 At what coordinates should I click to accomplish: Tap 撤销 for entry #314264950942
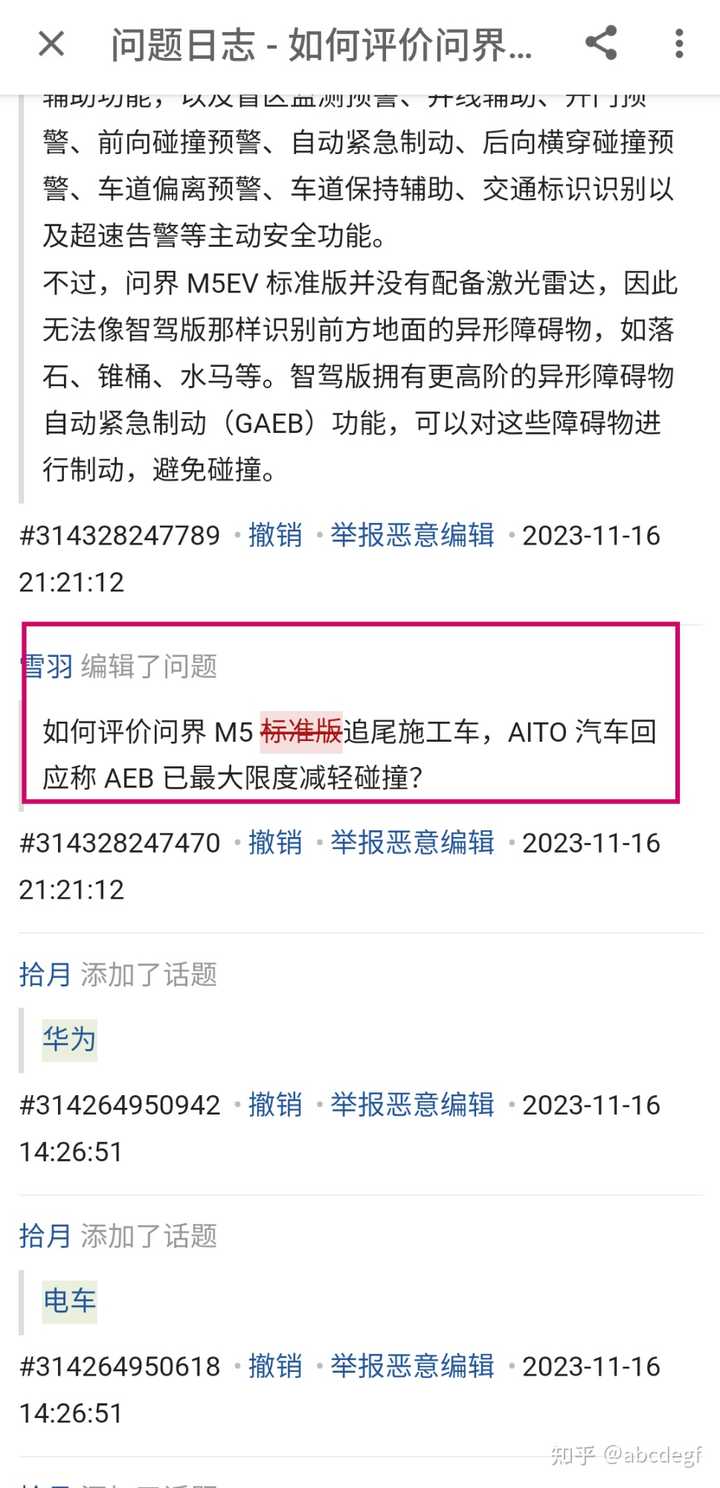point(275,1105)
